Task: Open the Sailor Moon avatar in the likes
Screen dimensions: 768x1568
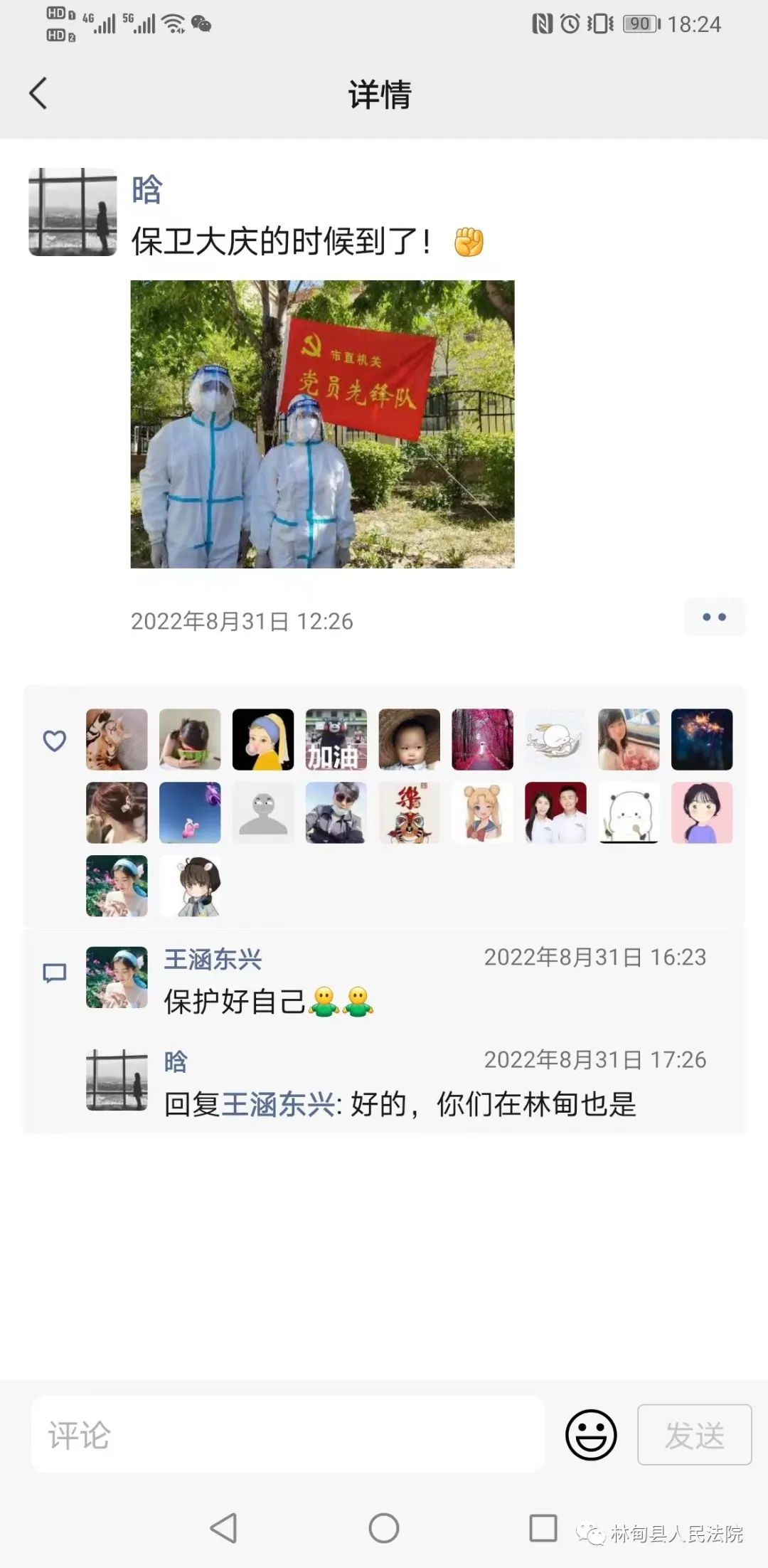Action: (x=482, y=812)
